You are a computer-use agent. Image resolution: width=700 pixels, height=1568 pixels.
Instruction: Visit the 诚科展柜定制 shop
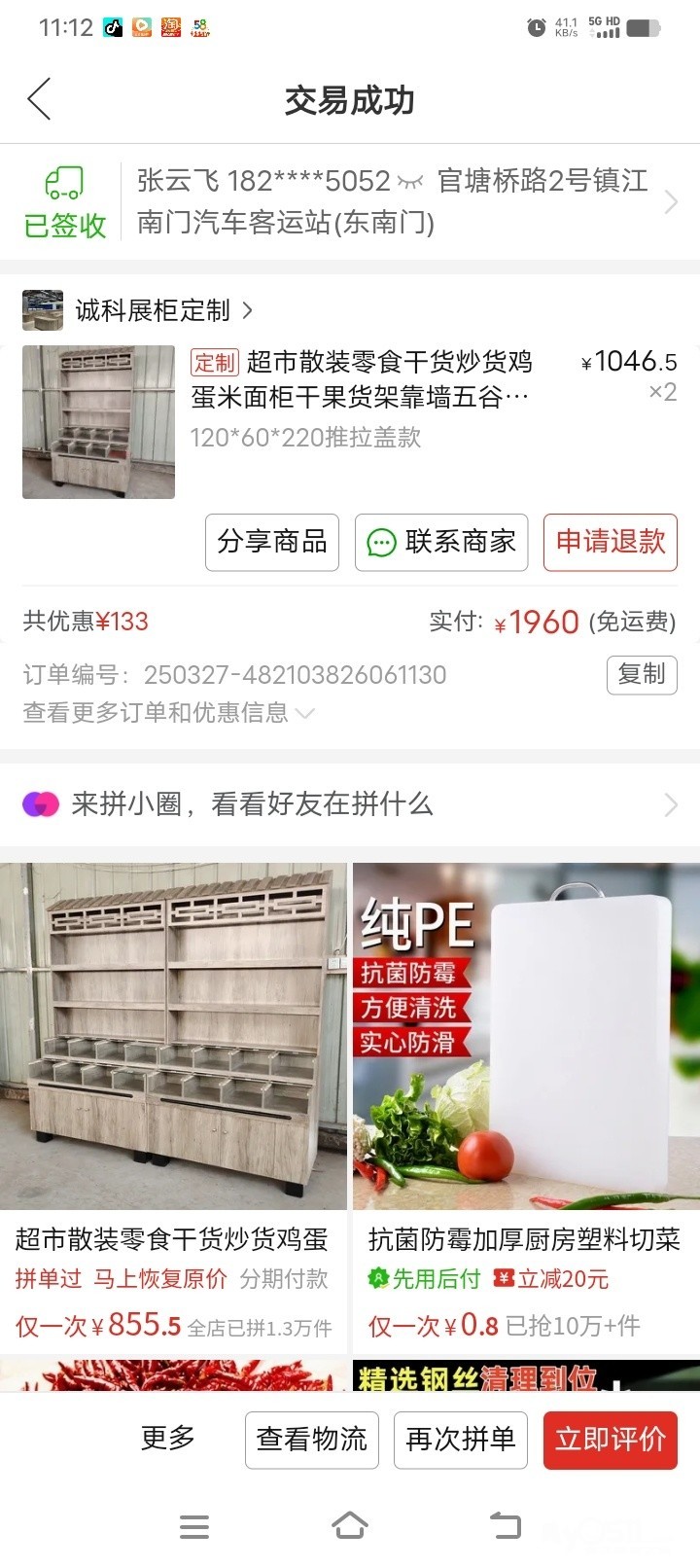(x=153, y=310)
